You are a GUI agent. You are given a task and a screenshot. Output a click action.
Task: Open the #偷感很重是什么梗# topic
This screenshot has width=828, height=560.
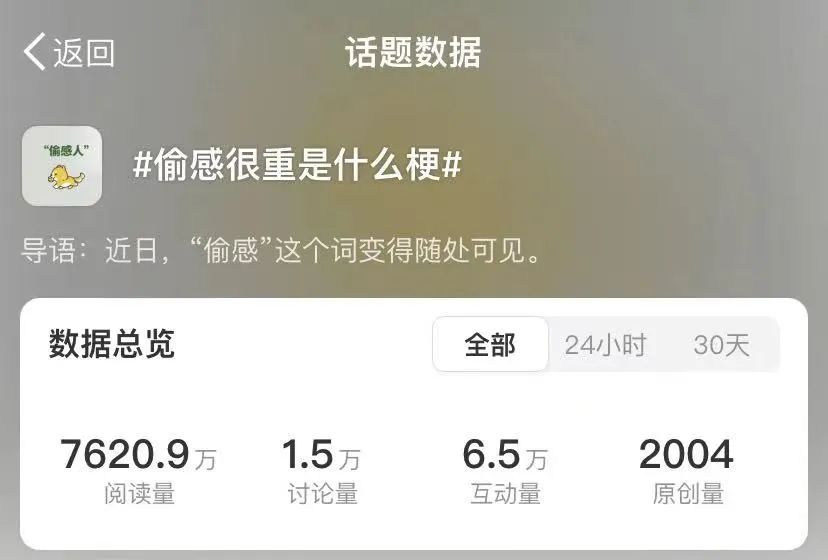click(297, 166)
